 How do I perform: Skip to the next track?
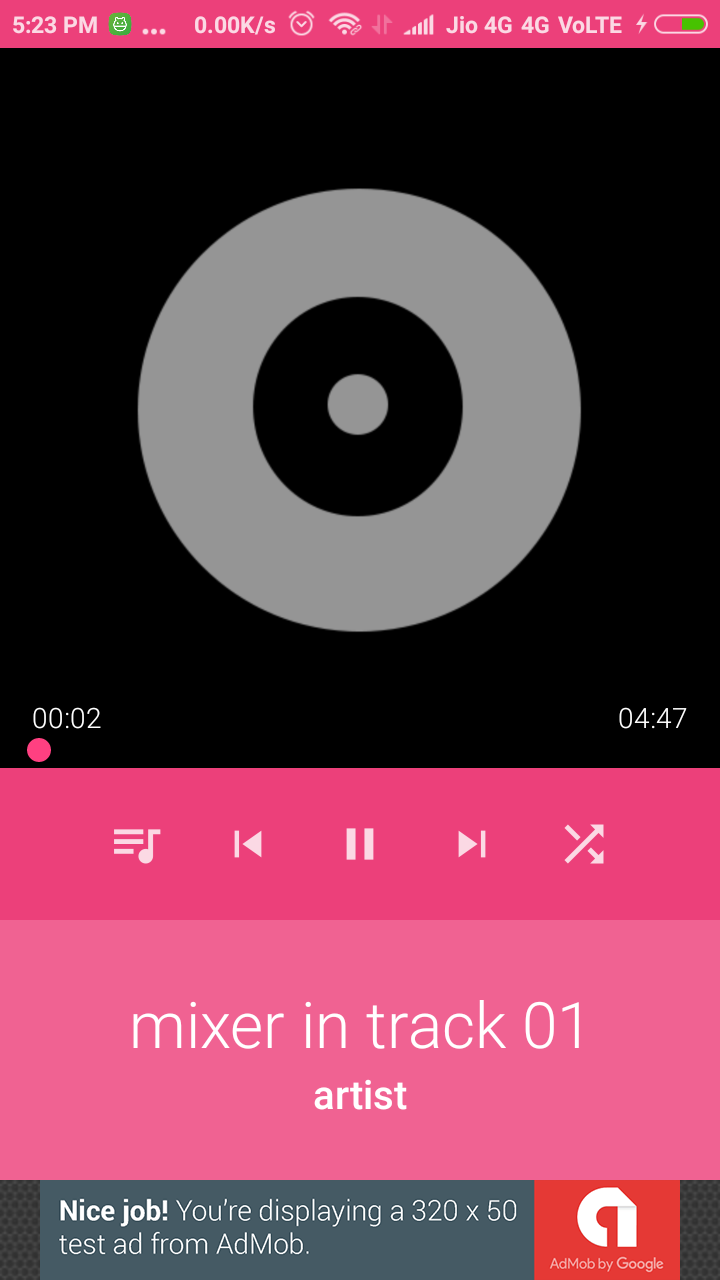click(x=471, y=844)
